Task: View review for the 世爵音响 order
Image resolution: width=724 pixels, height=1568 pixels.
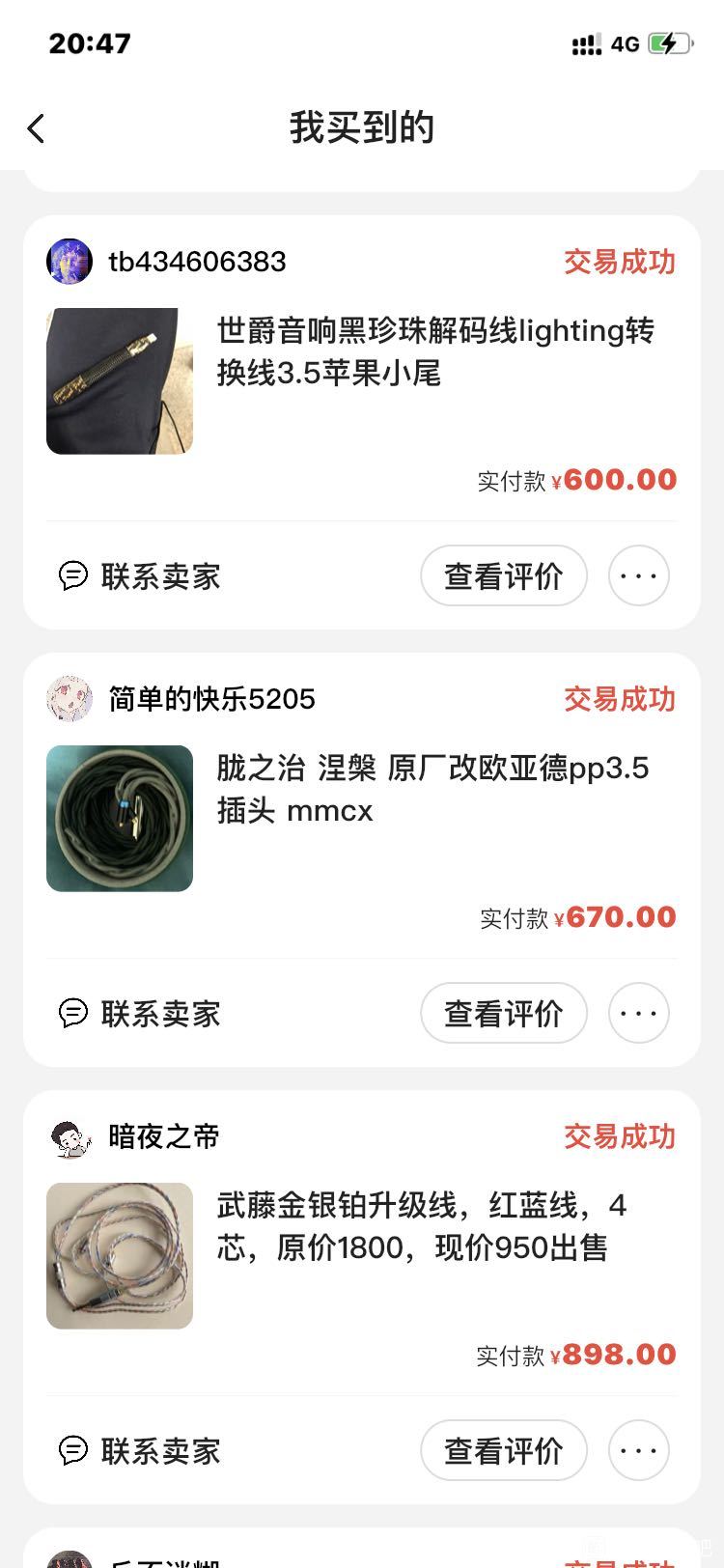Action: [504, 576]
